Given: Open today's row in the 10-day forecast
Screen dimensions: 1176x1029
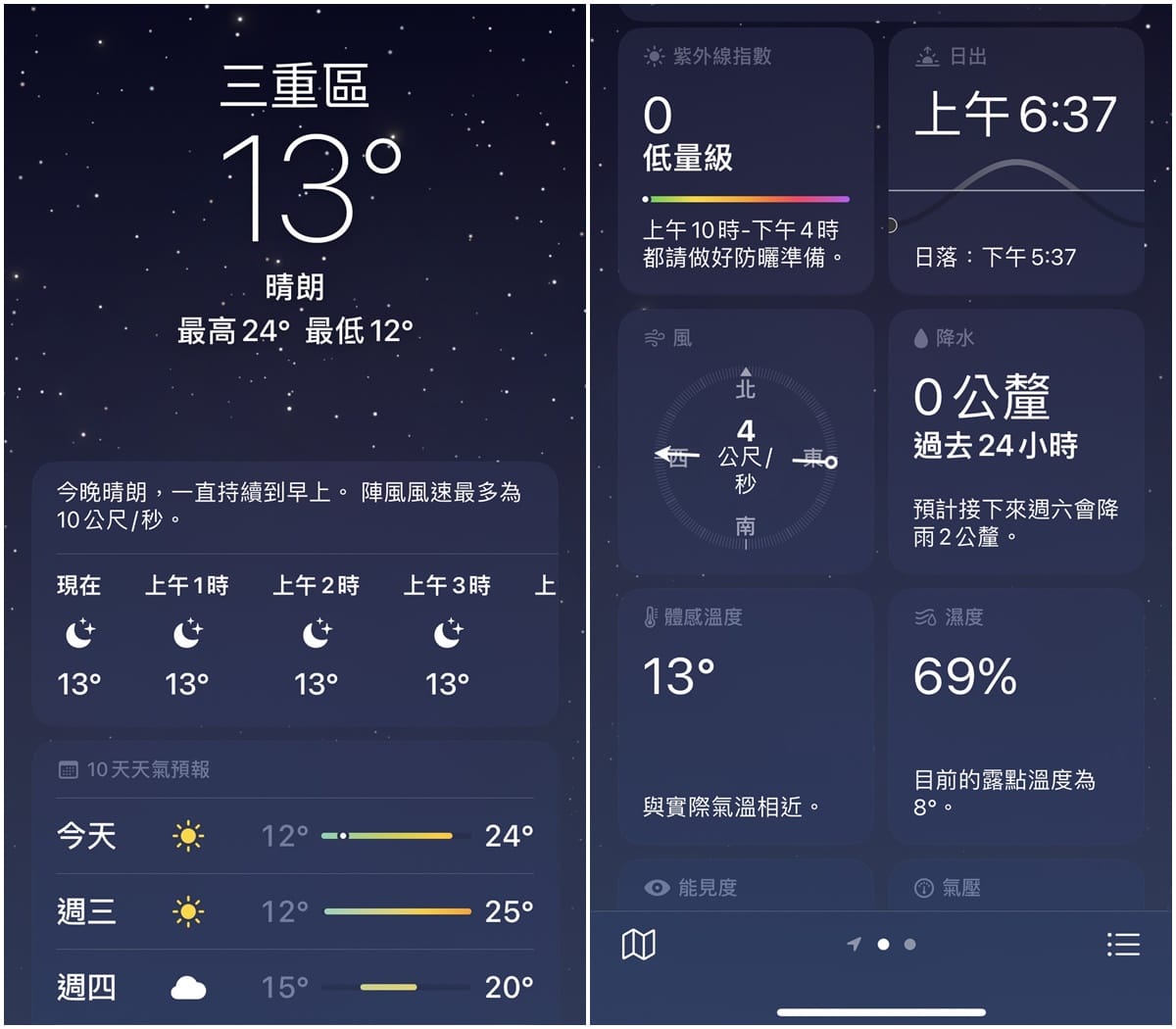Looking at the screenshot, I should 294,836.
